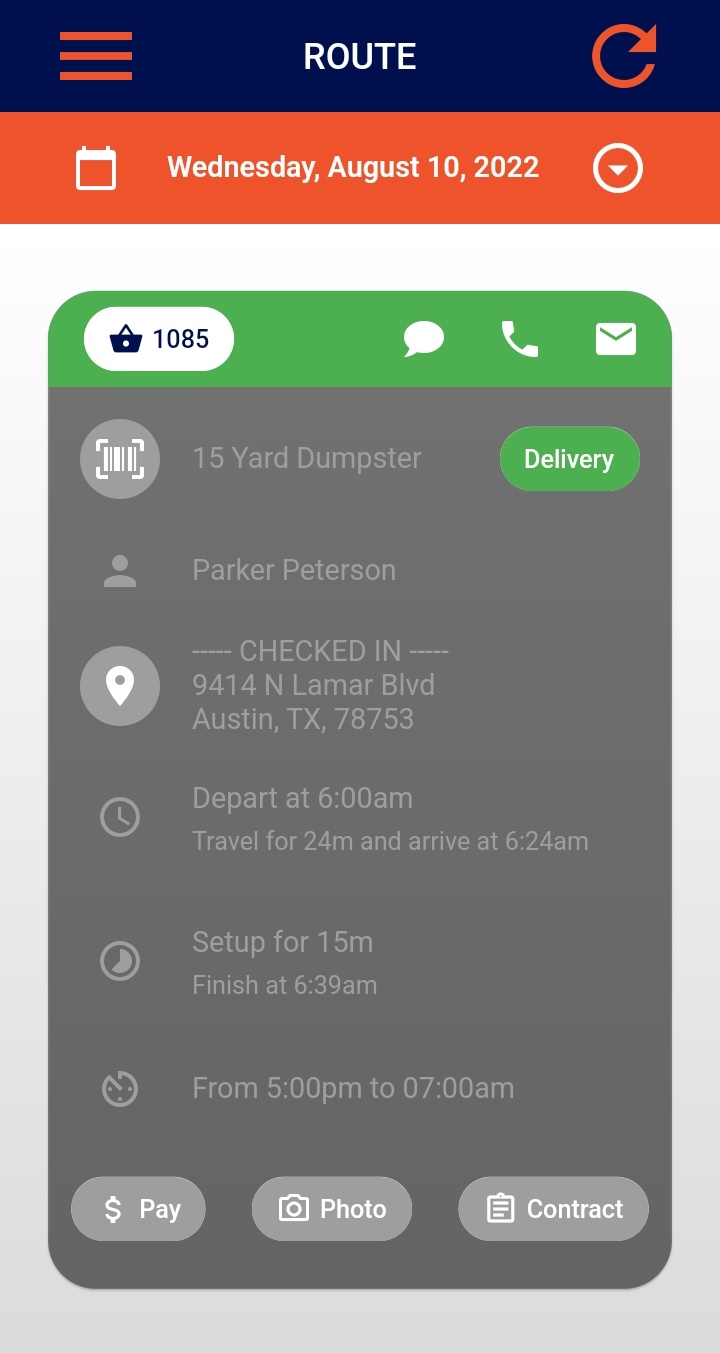Open the Pay button

point(138,1209)
